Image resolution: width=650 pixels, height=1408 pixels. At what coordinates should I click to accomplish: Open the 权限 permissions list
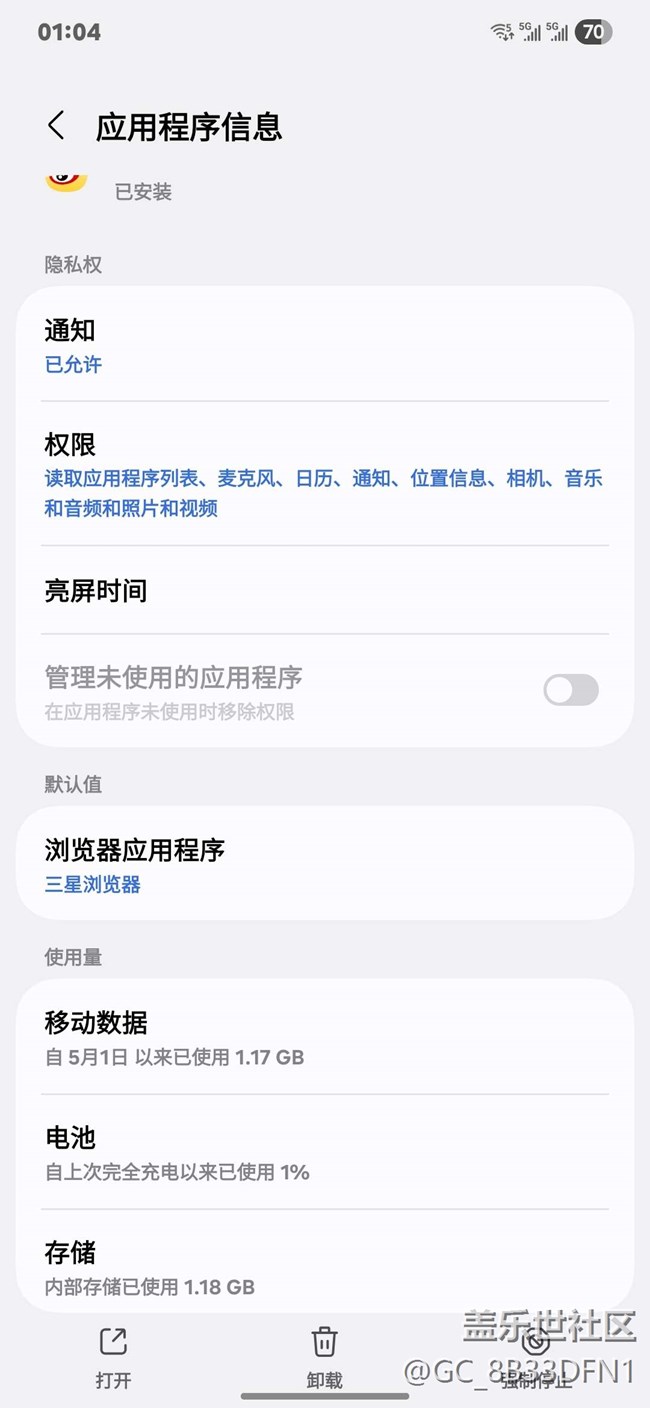coord(325,474)
